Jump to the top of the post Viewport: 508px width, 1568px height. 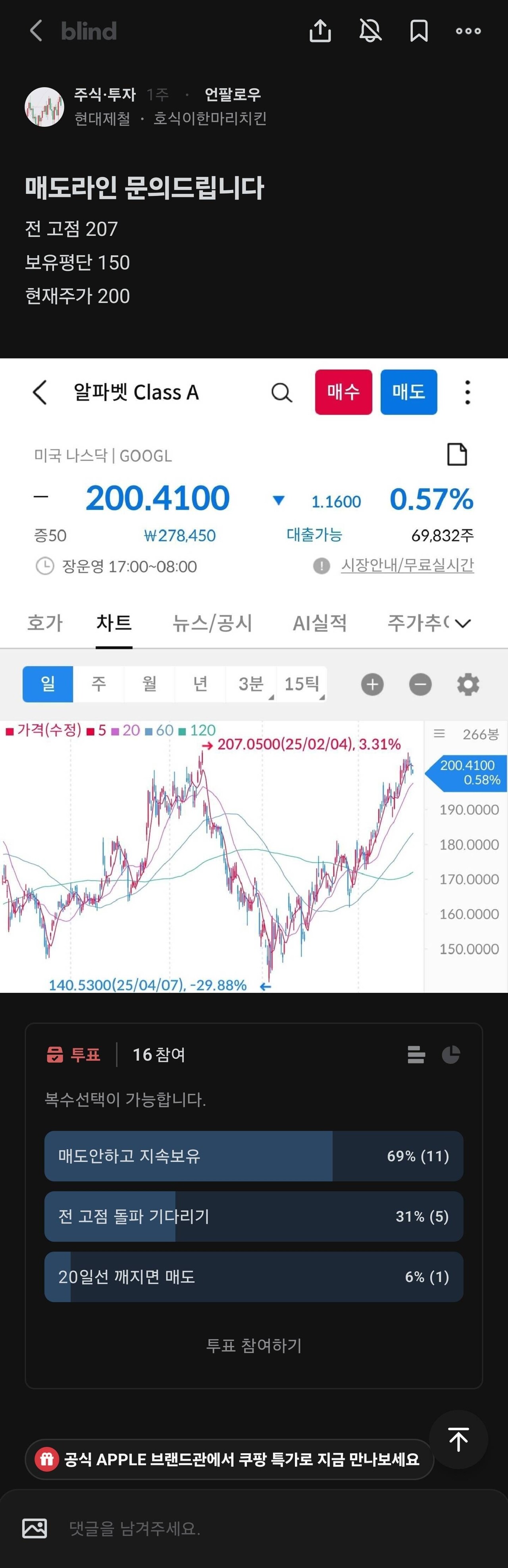point(458,1440)
